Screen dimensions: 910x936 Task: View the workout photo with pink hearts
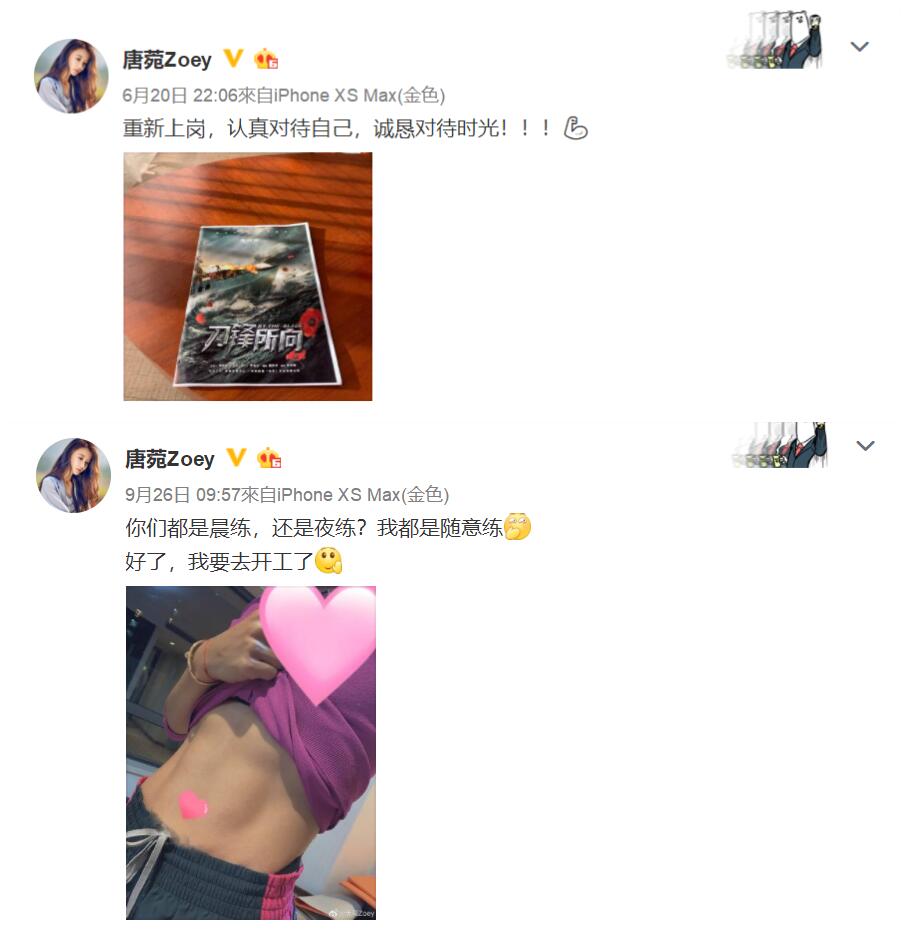250,752
